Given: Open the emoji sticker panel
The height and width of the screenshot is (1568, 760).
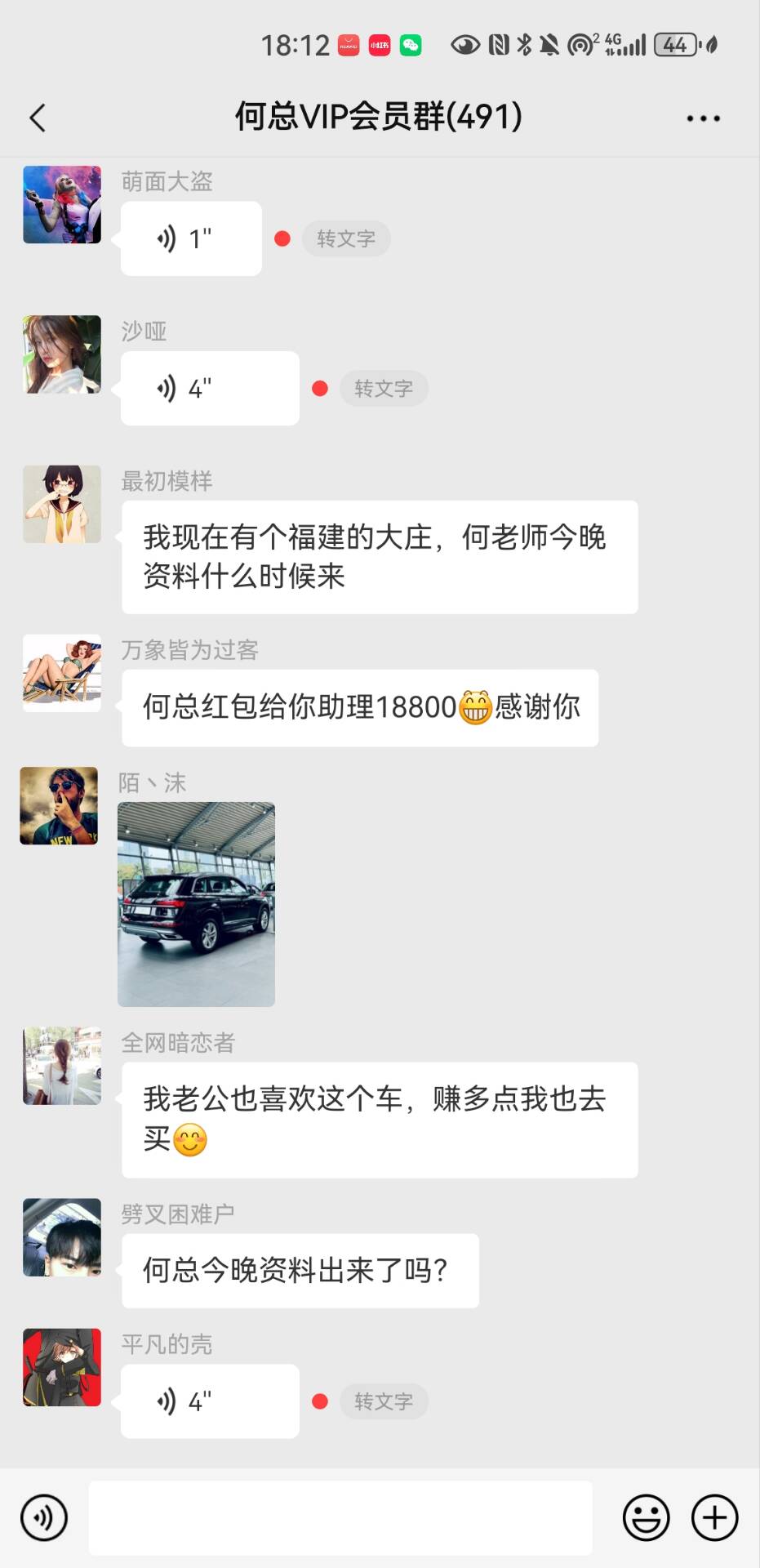Looking at the screenshot, I should [646, 1517].
